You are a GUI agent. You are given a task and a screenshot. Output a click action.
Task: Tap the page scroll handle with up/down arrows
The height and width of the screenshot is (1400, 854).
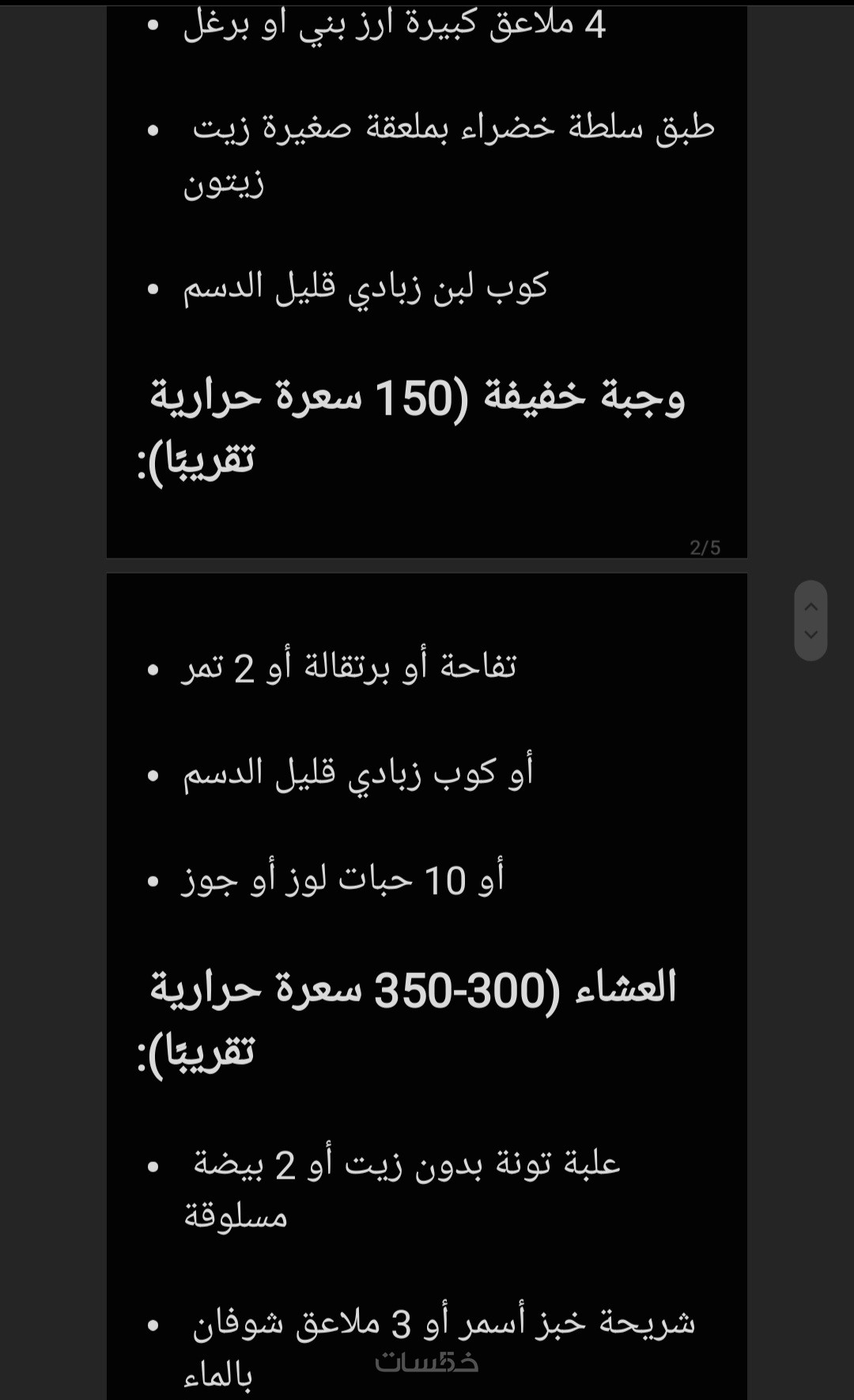click(811, 621)
